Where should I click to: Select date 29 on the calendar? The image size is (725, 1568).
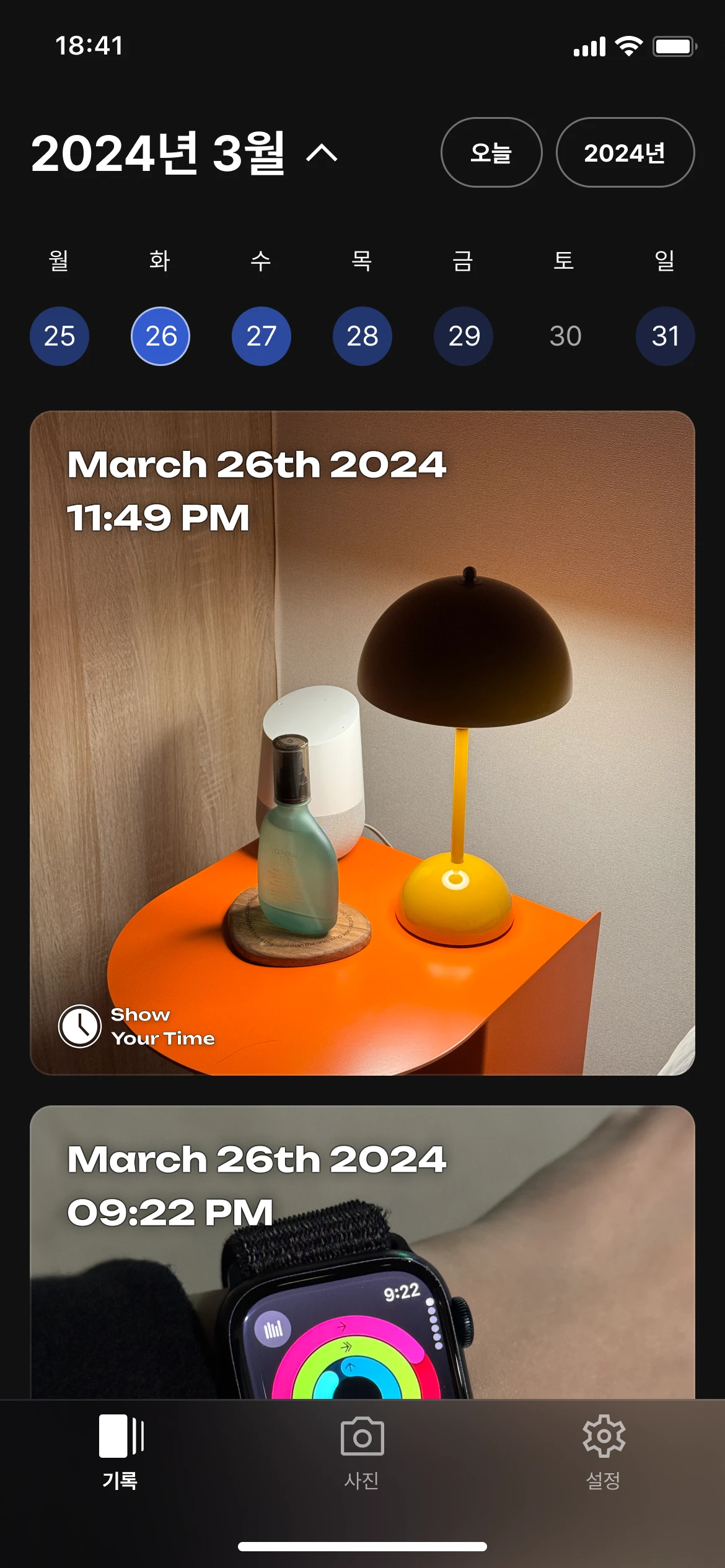tap(464, 336)
